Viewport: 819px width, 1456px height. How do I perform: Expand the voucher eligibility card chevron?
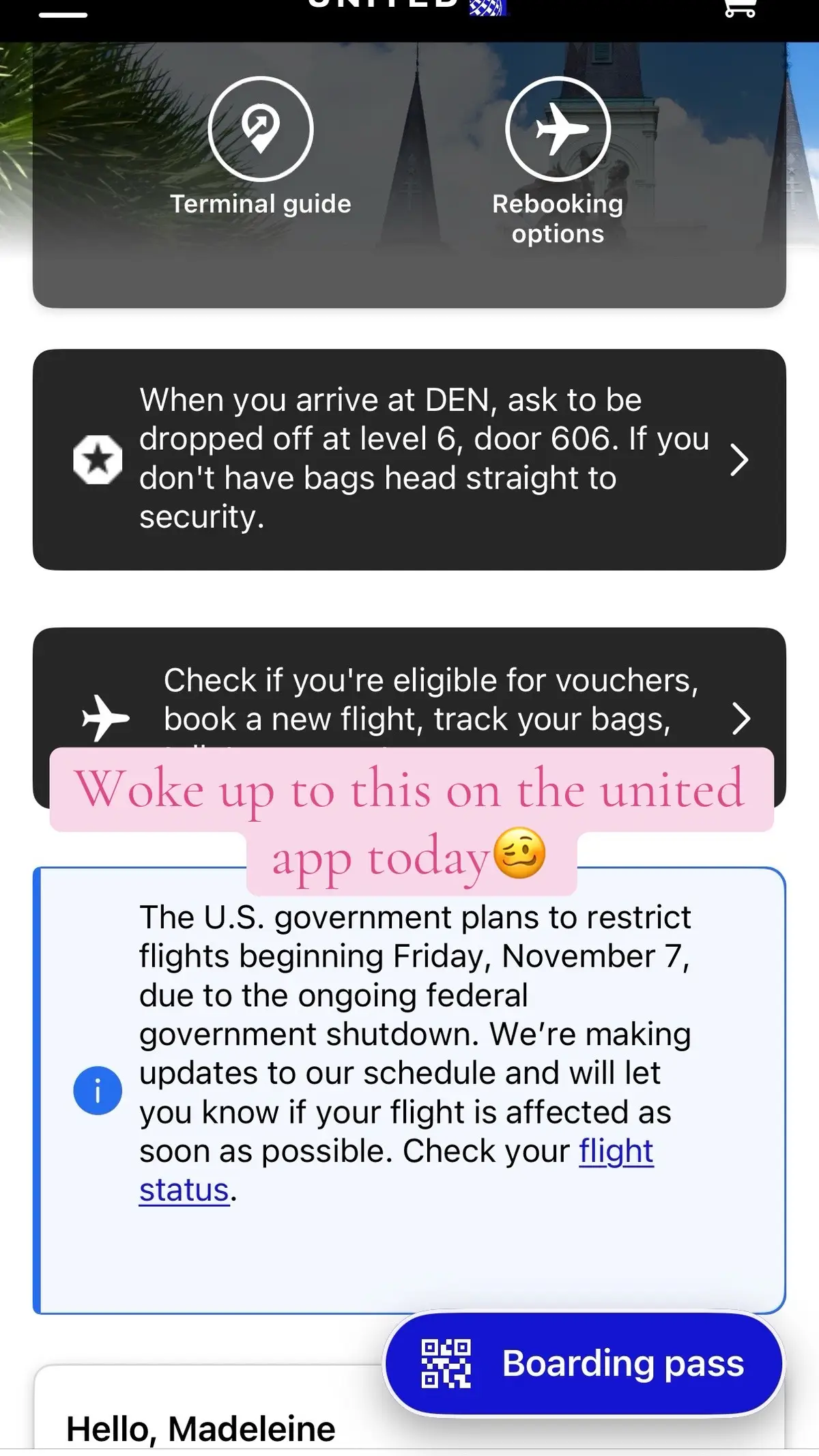pos(740,718)
